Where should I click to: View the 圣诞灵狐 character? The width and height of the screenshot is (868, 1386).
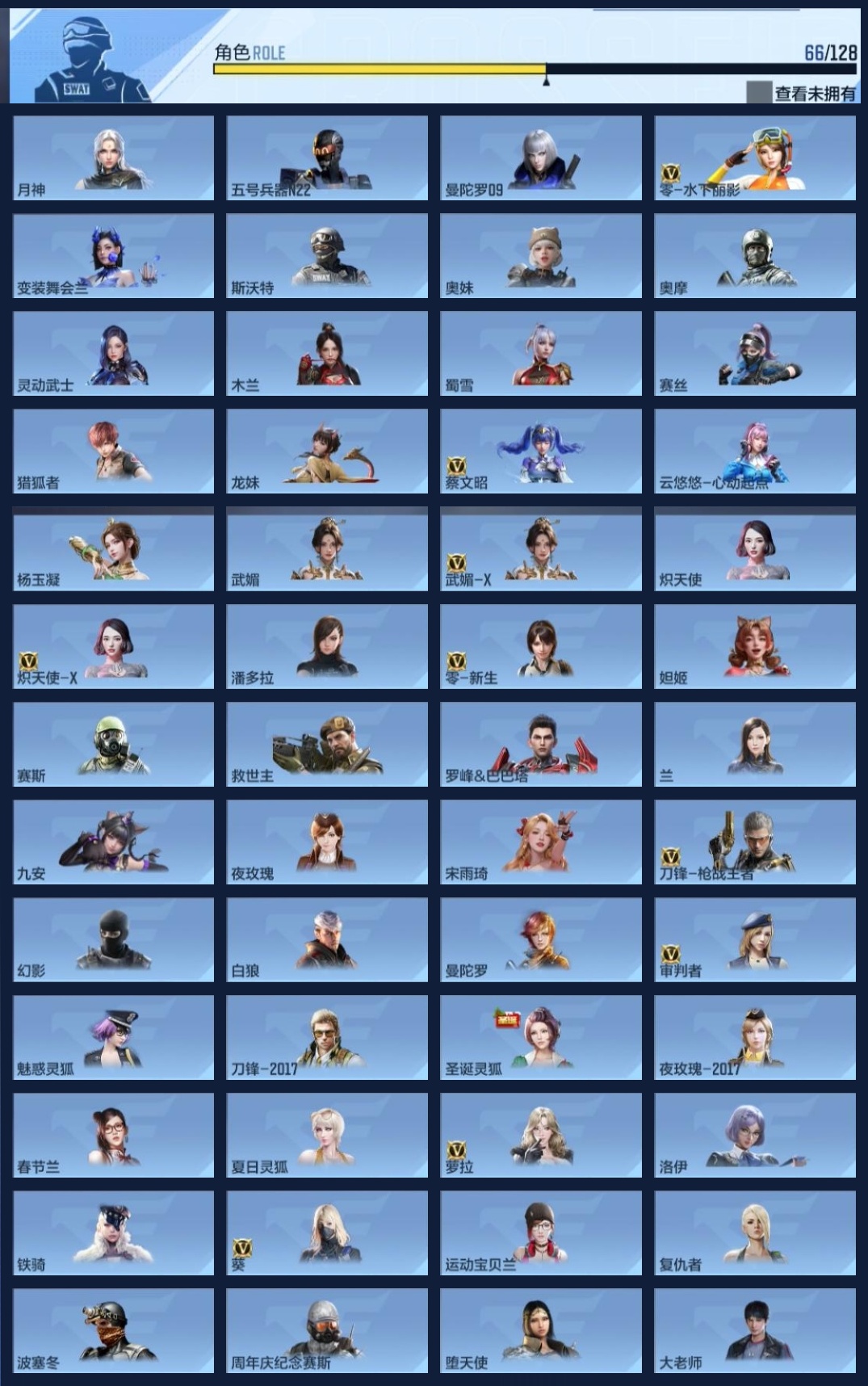[541, 1038]
